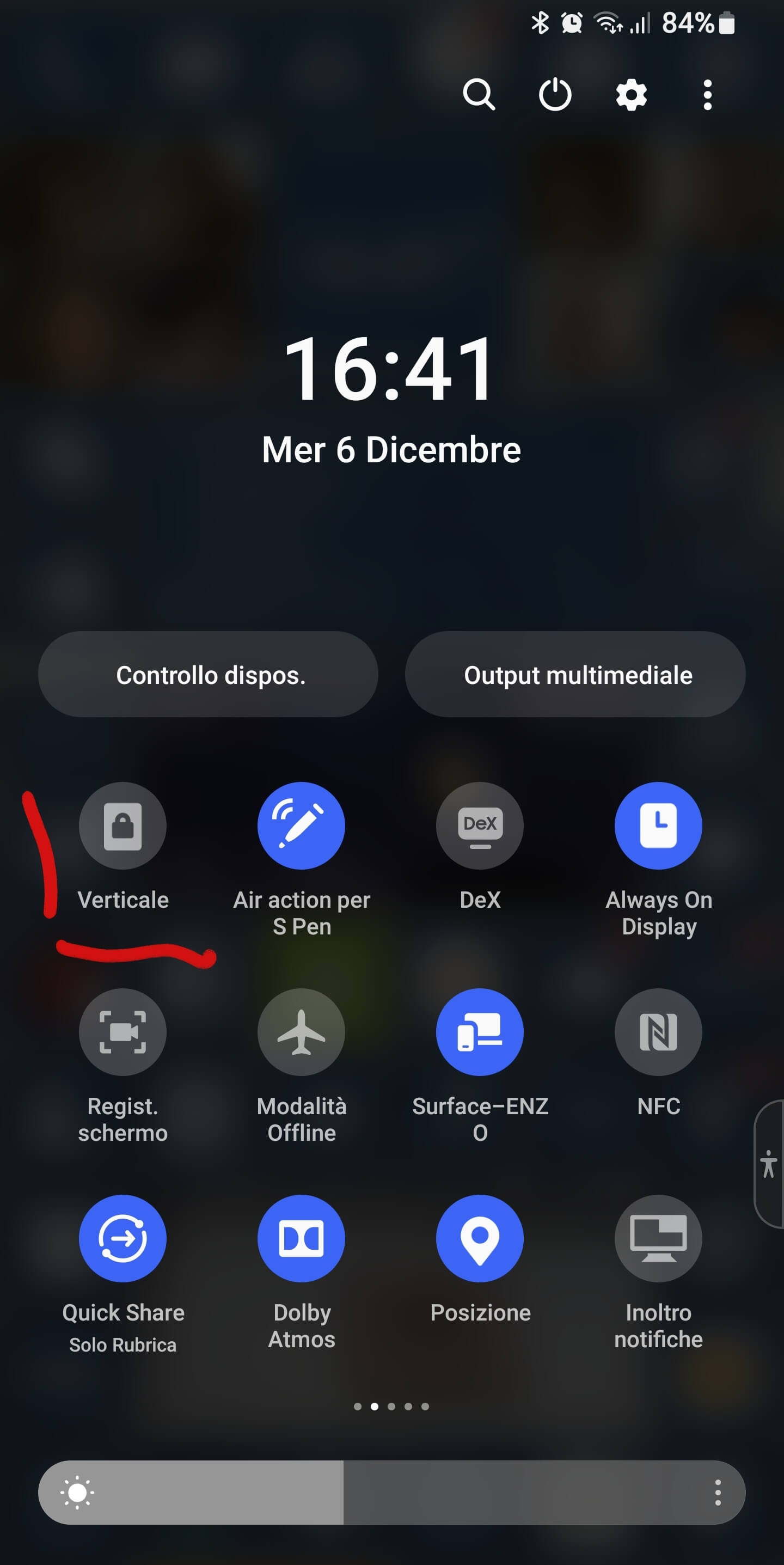The height and width of the screenshot is (1565, 784).
Task: Open Controllo dispos. panel
Action: 209,674
